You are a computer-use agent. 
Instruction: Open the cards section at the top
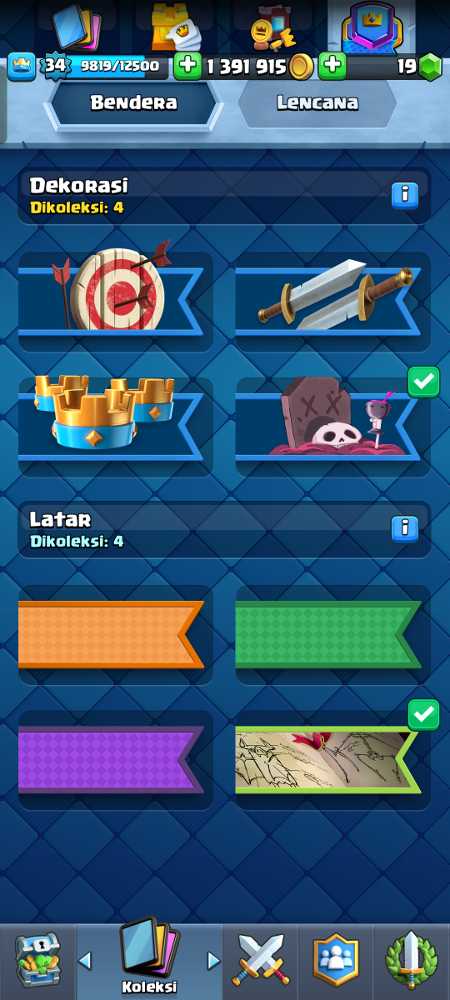76,28
